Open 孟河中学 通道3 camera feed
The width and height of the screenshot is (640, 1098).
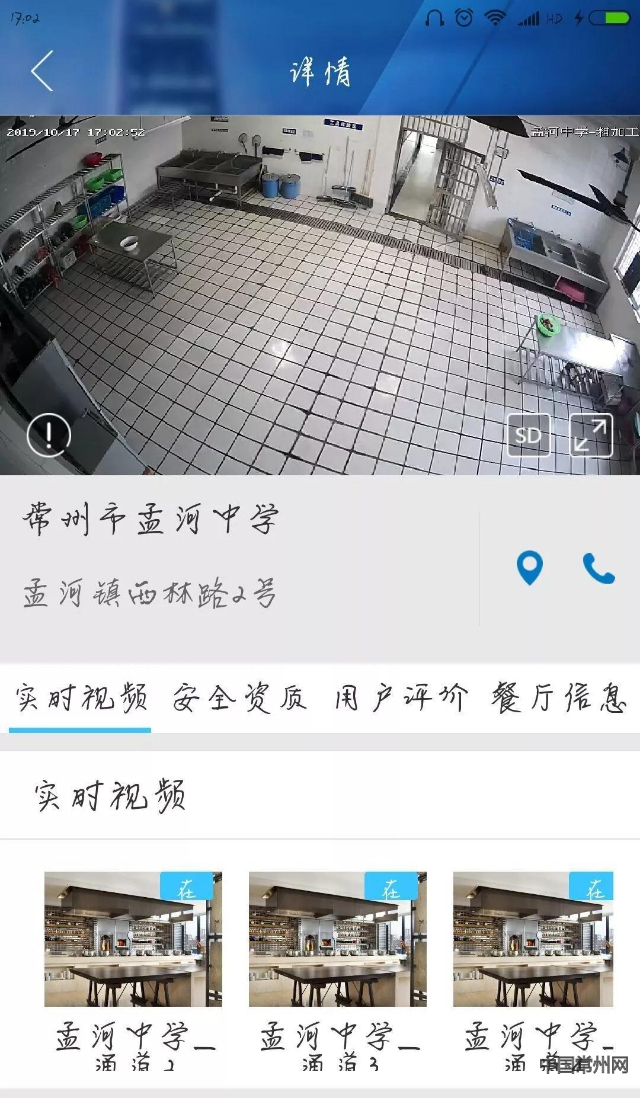[337, 939]
